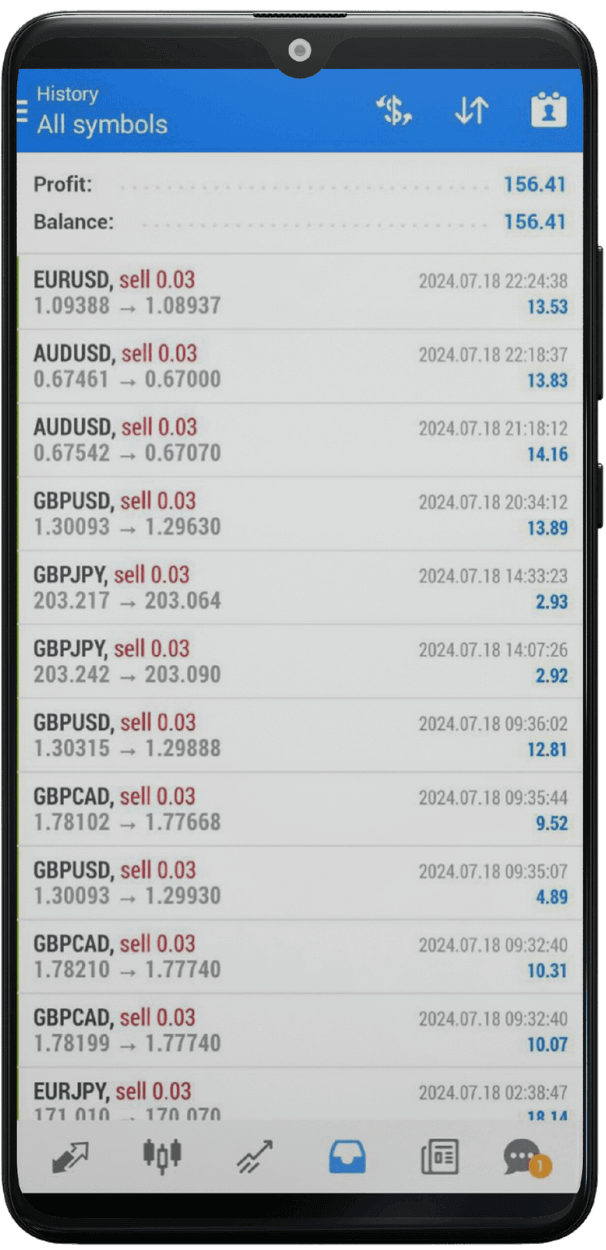
Task: Select the History inbox tab
Action: click(347, 1157)
